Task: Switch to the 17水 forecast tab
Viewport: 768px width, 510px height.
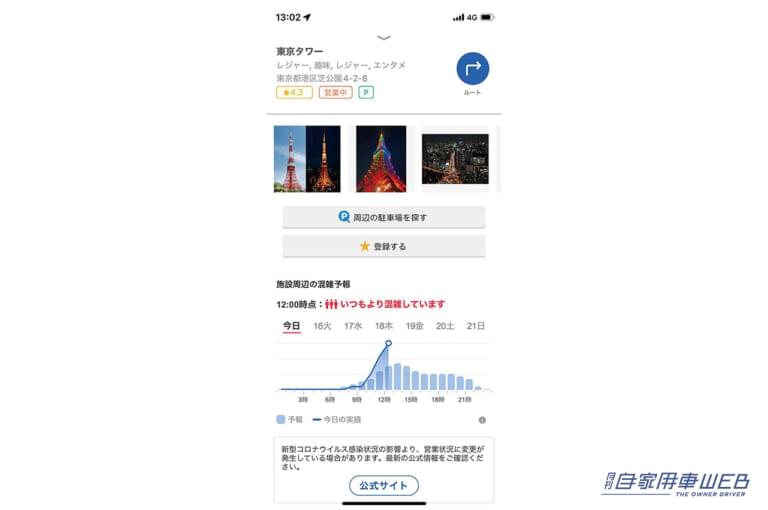Action: (353, 326)
